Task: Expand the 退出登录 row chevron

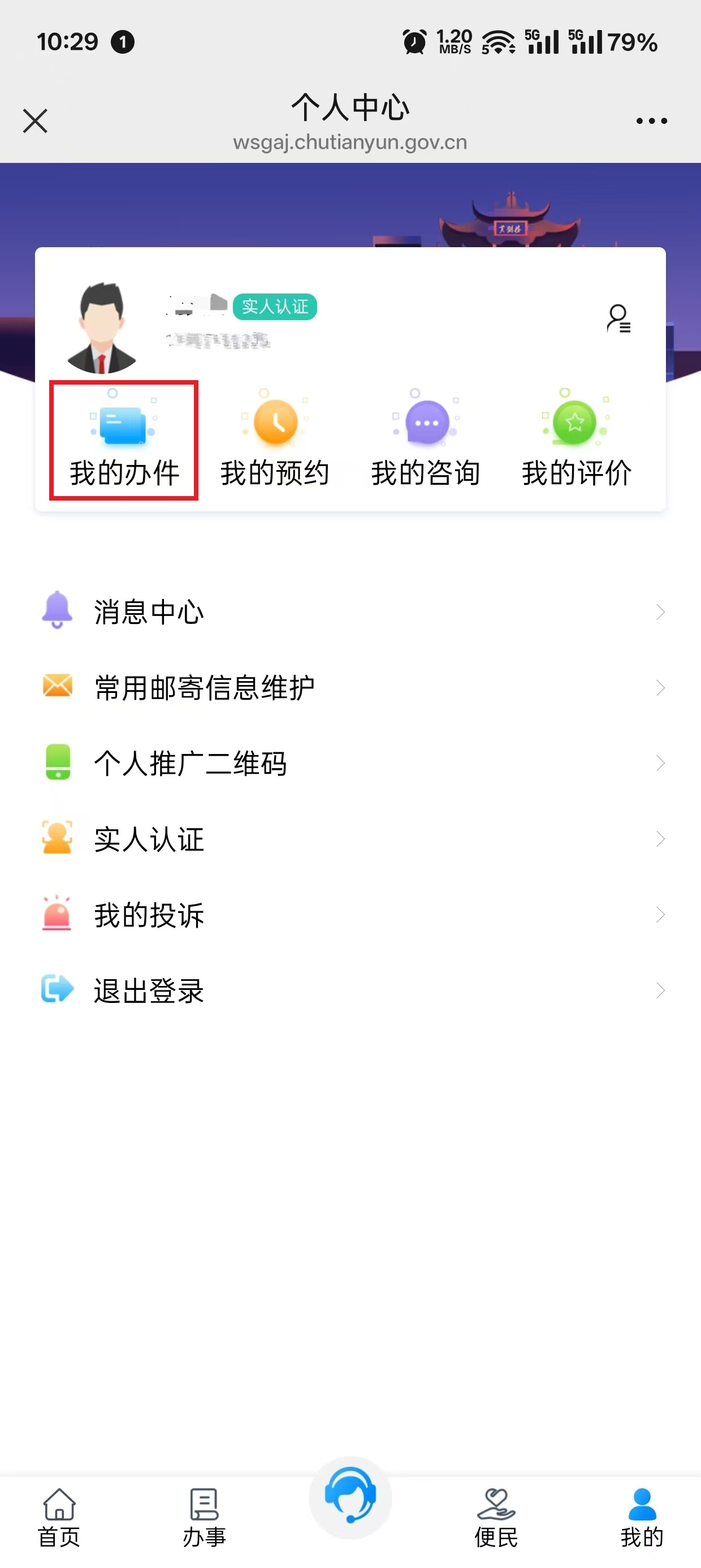Action: tap(661, 990)
